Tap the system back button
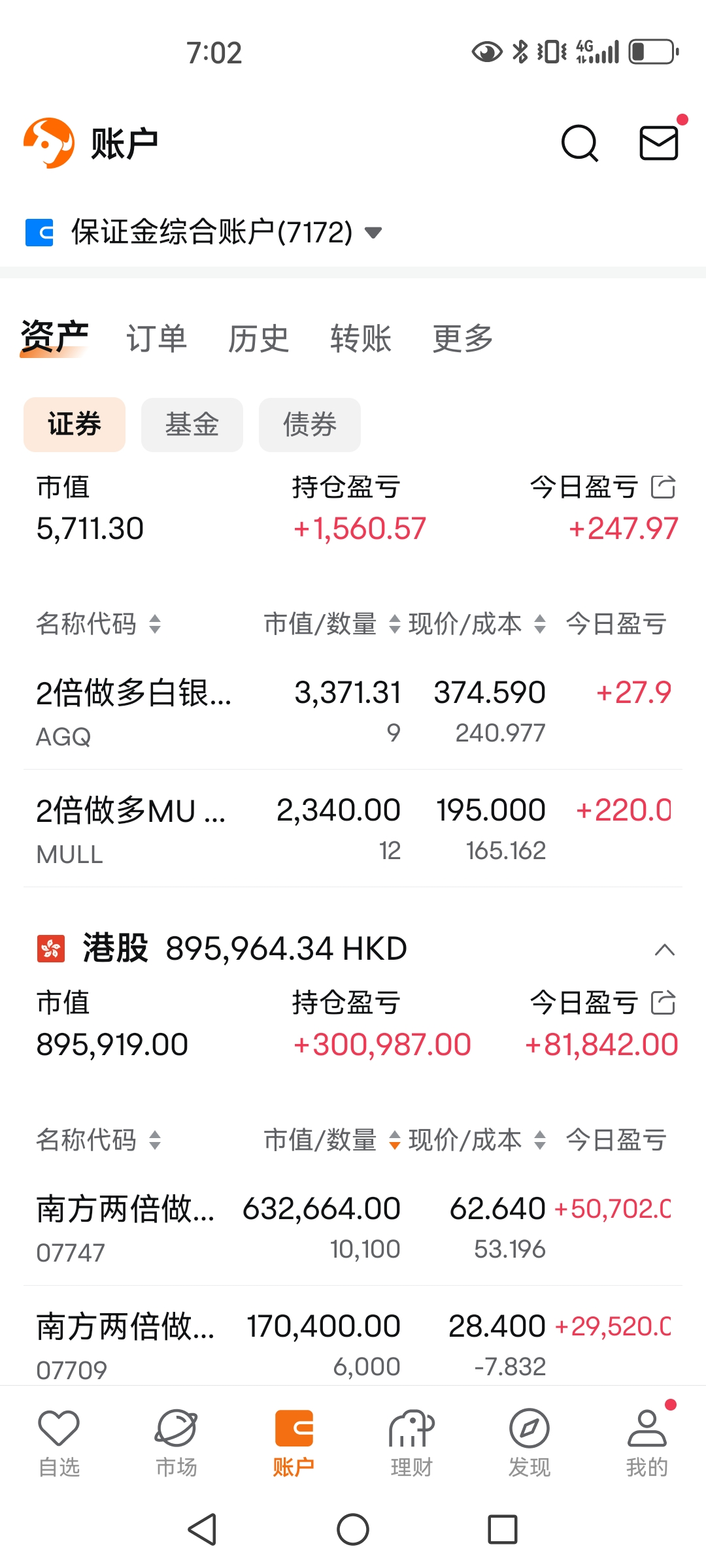The width and height of the screenshot is (706, 1568). pos(202,1529)
